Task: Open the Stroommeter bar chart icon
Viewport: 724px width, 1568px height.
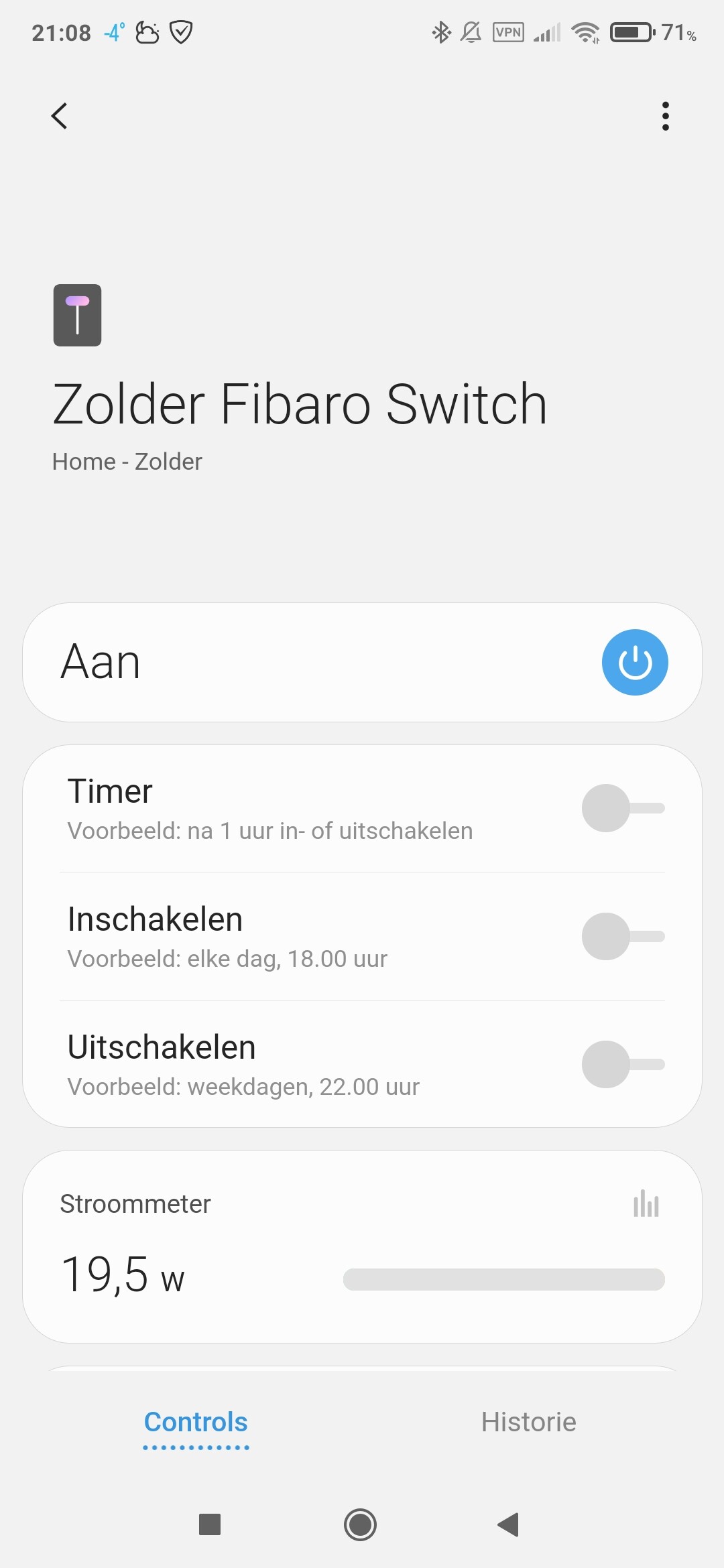Action: (x=646, y=1203)
